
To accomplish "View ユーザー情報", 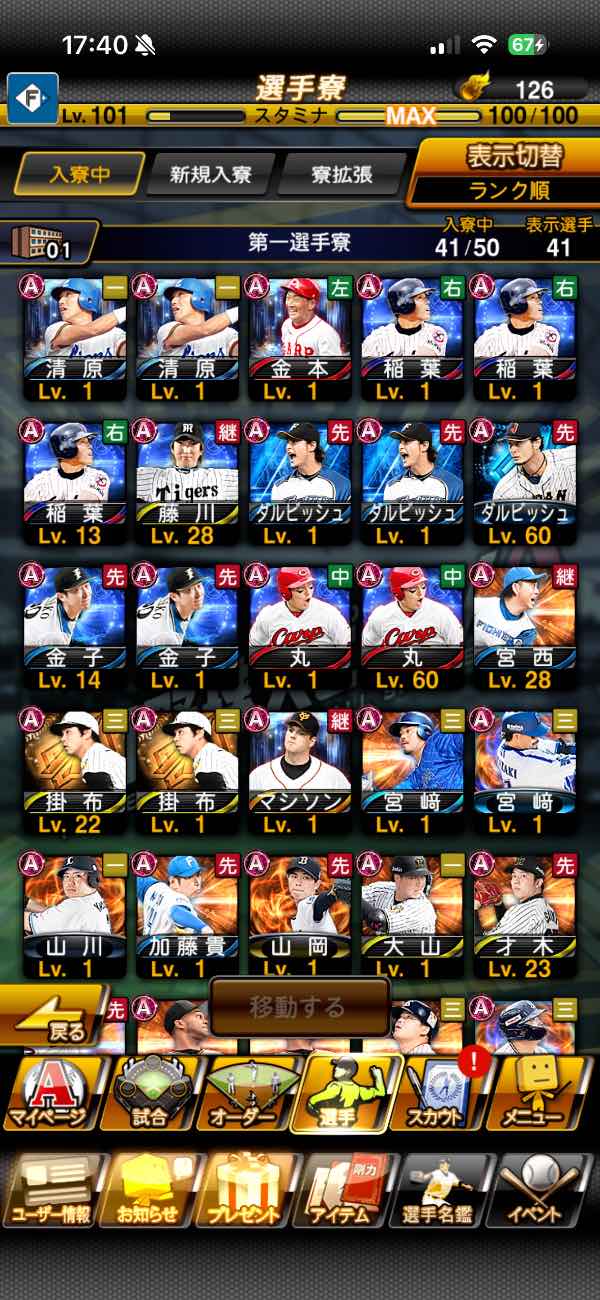I will click(x=52, y=1191).
